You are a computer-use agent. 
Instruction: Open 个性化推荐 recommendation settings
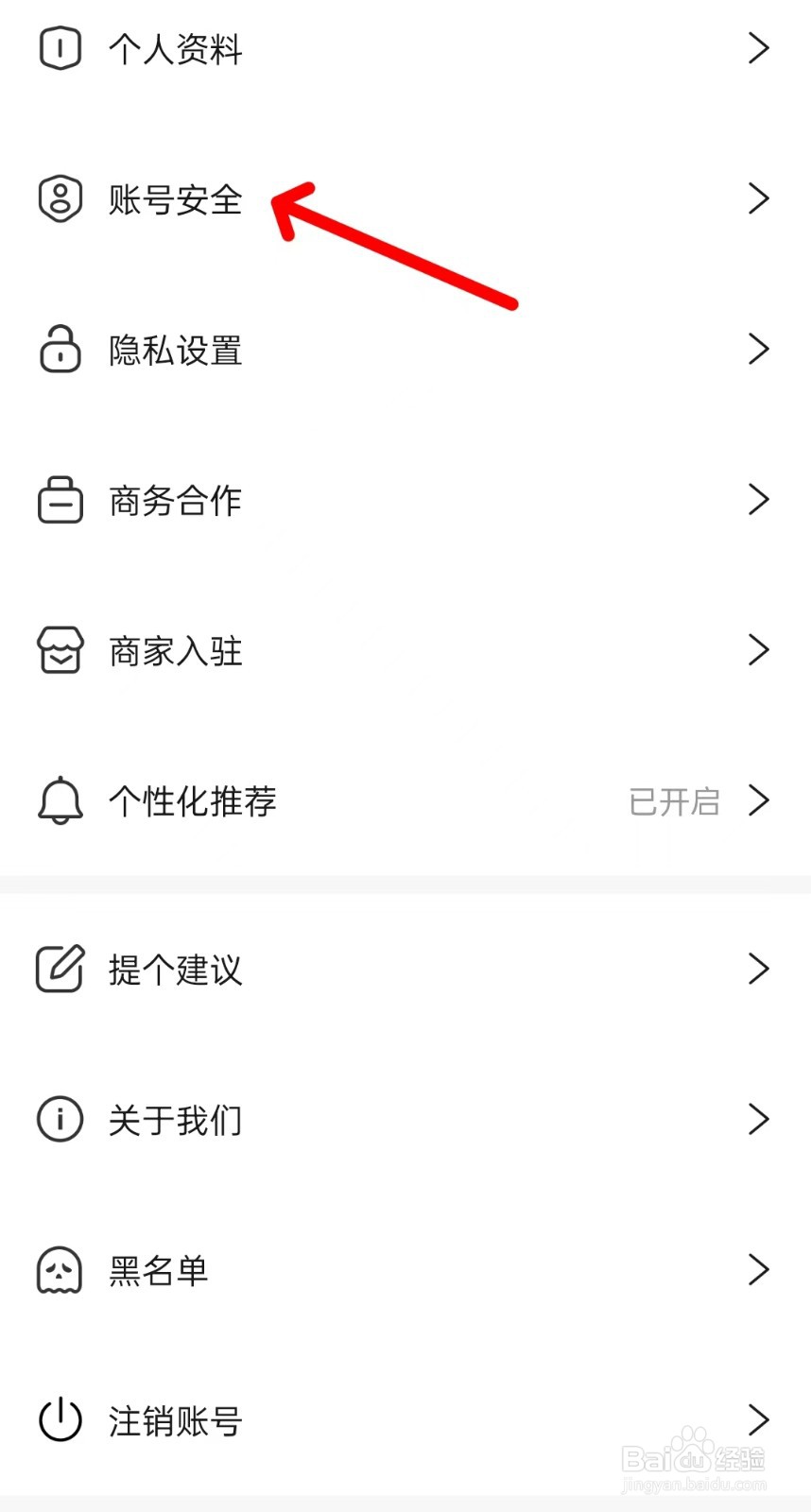tap(193, 801)
